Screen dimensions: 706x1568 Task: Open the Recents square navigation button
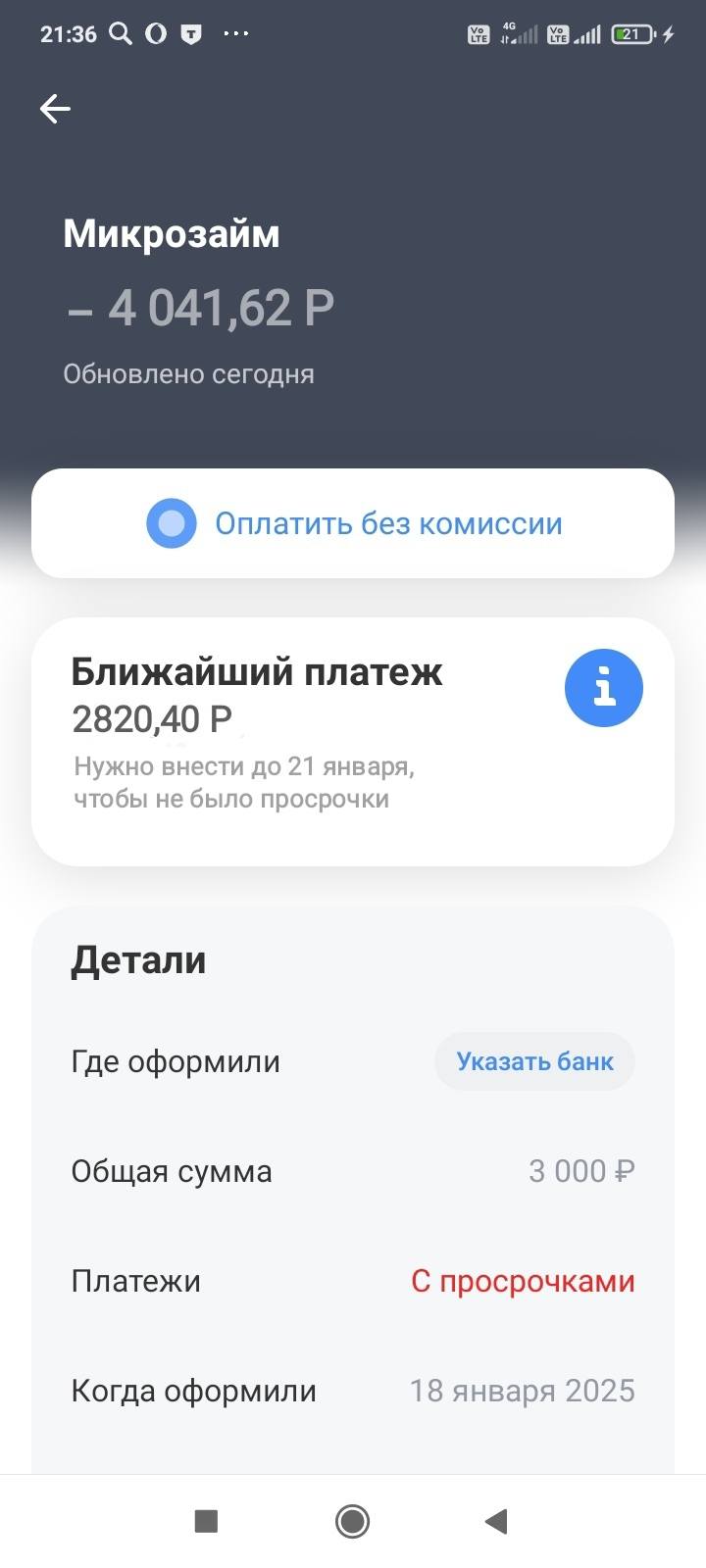coord(204,1521)
